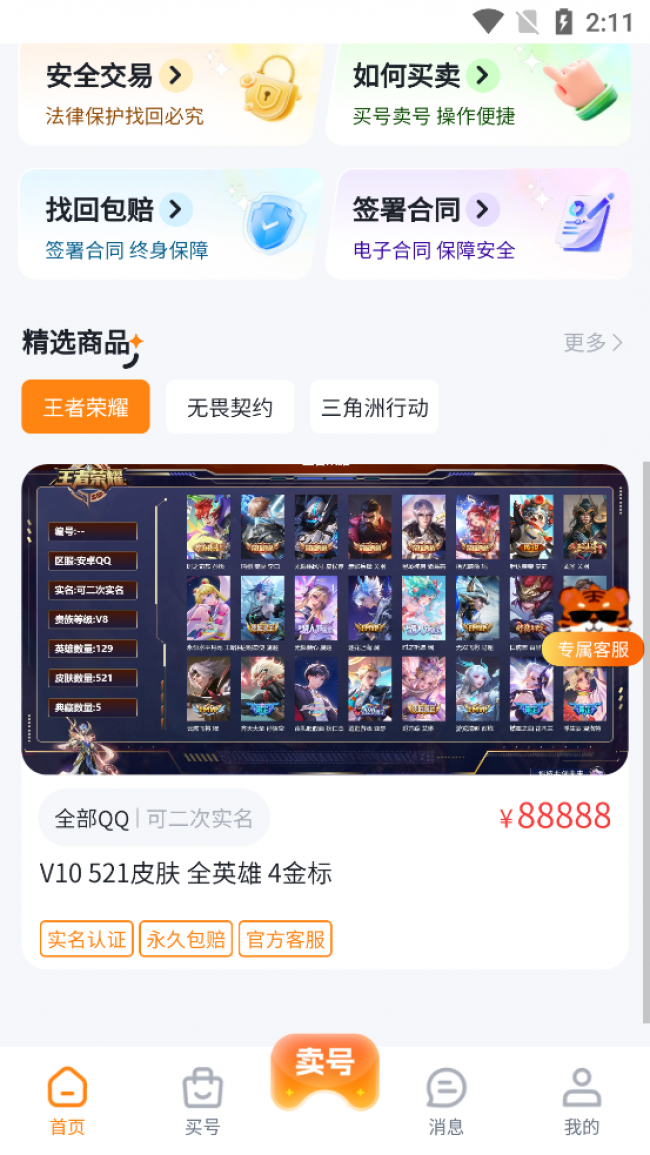Go to the 首页 tab
The height and width of the screenshot is (1155, 650).
coord(67,1100)
